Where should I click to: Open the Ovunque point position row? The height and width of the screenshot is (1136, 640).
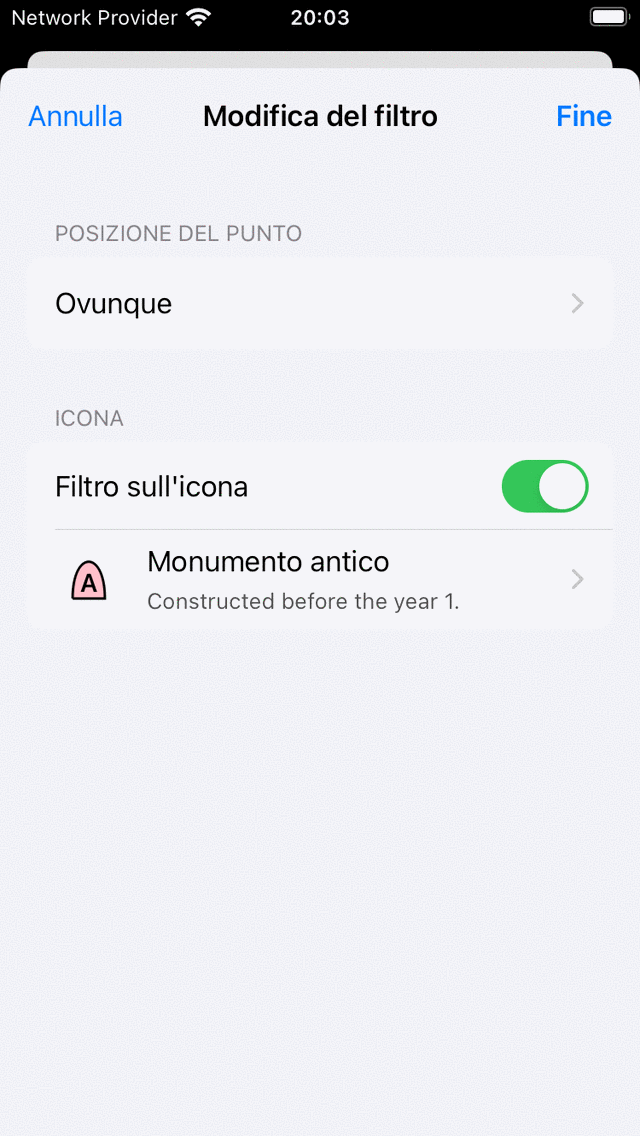coord(320,303)
